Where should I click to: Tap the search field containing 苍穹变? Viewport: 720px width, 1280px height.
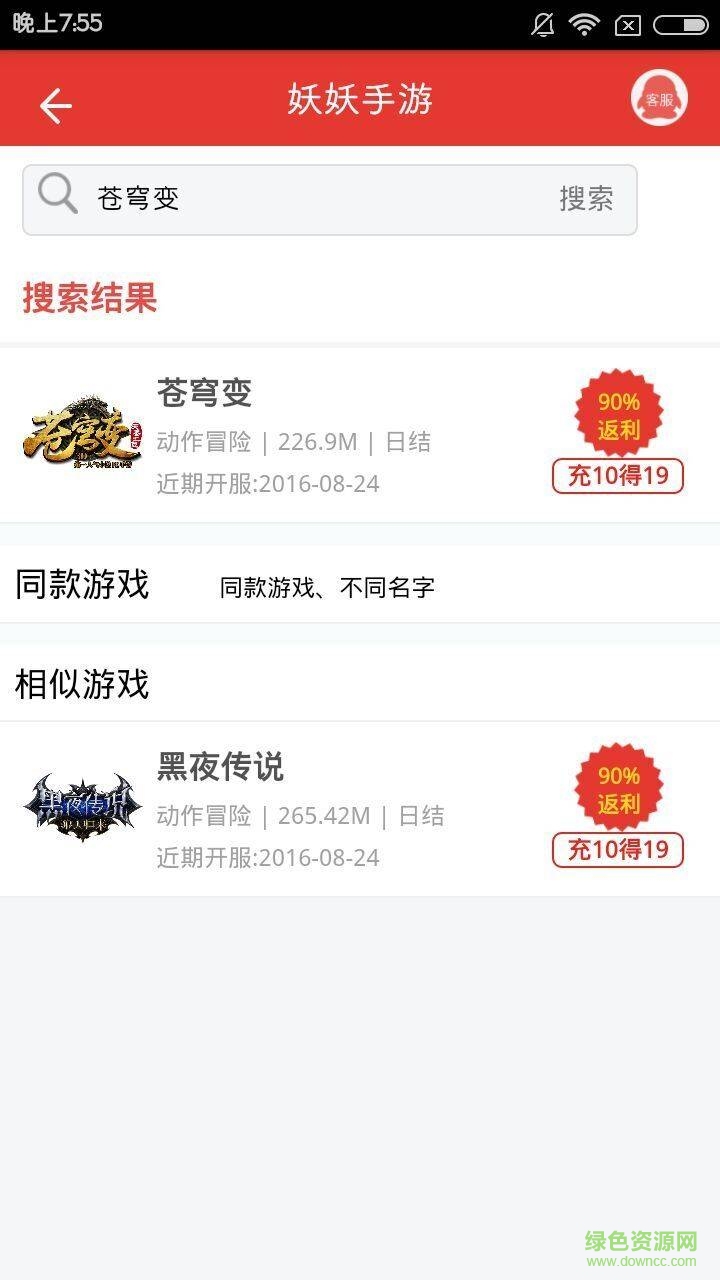click(x=300, y=199)
